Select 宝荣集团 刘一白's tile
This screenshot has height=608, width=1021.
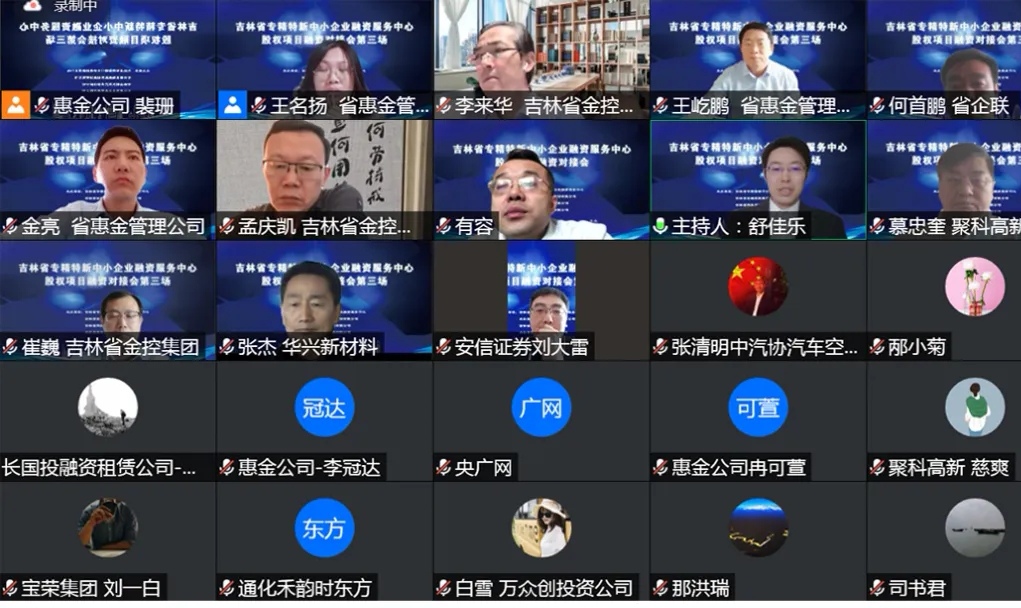click(x=108, y=538)
